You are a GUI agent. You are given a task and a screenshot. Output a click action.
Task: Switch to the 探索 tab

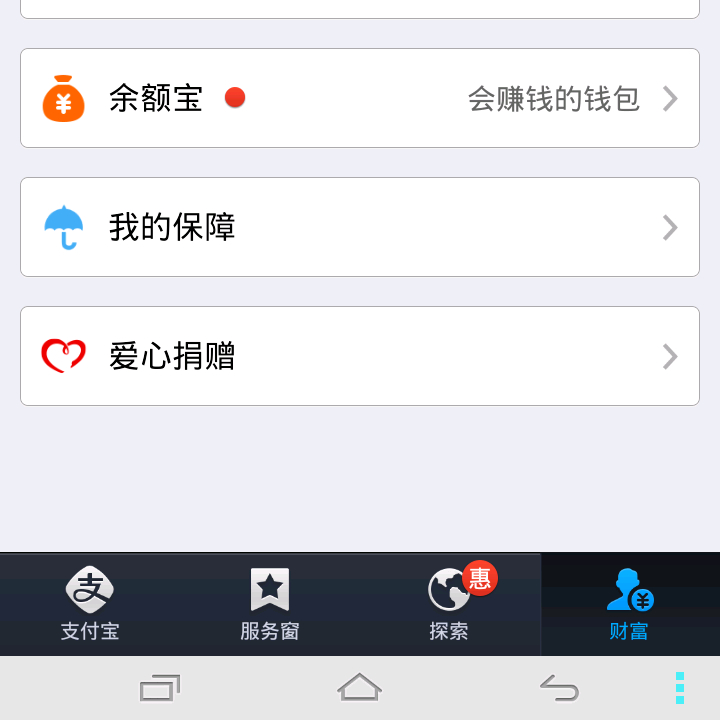pyautogui.click(x=450, y=604)
